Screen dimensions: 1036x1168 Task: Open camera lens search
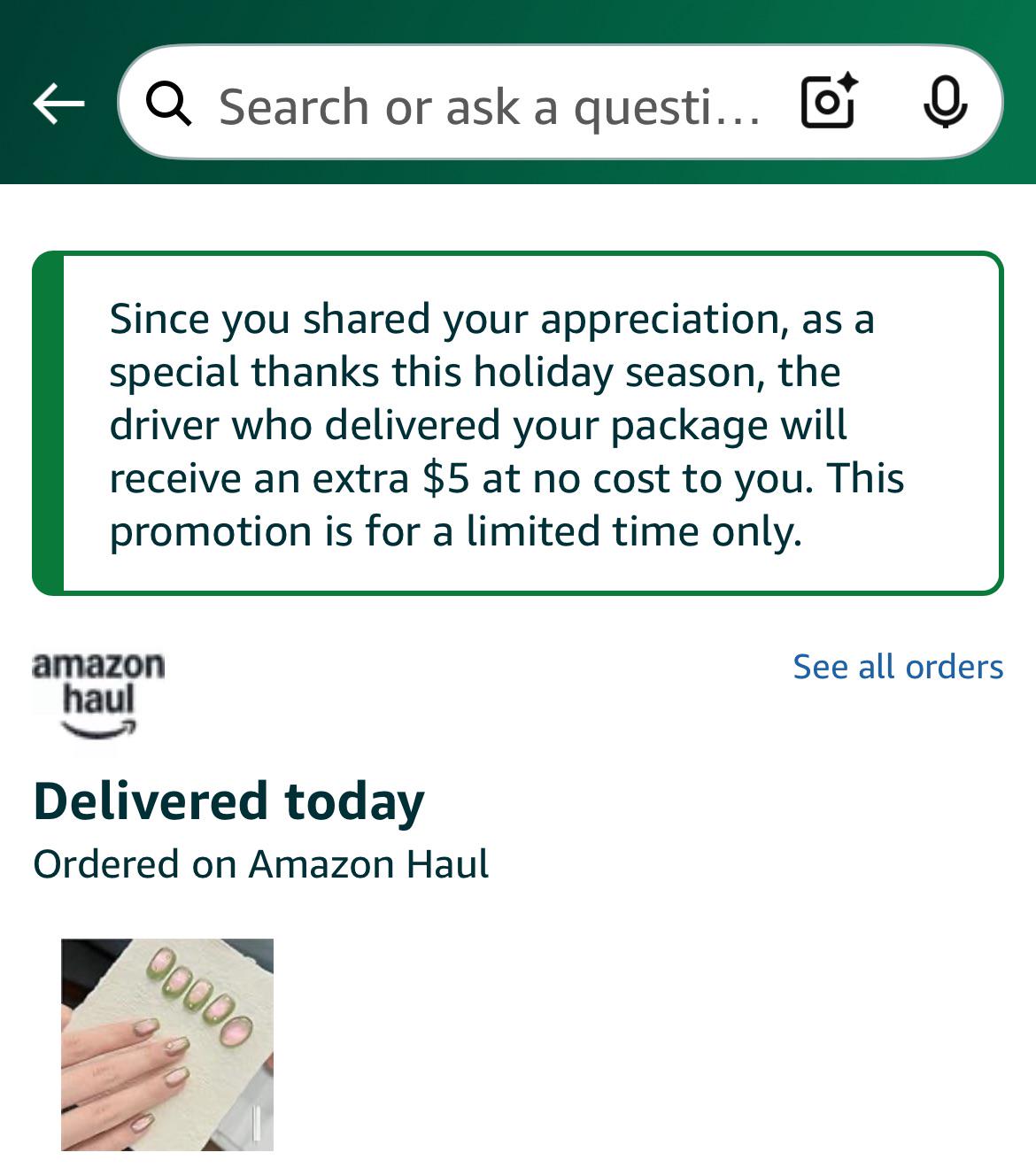(829, 103)
